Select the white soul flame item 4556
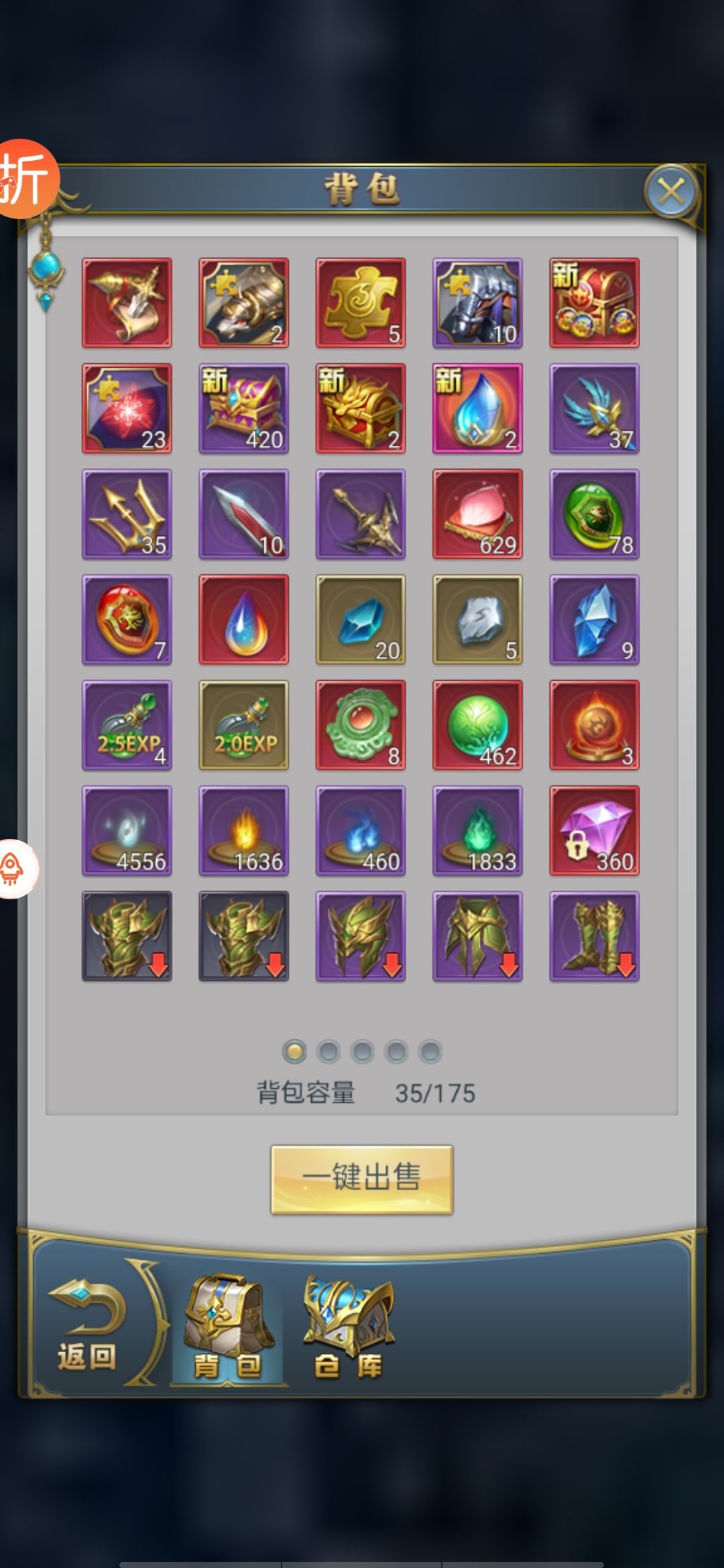724x1568 pixels. pos(127,831)
